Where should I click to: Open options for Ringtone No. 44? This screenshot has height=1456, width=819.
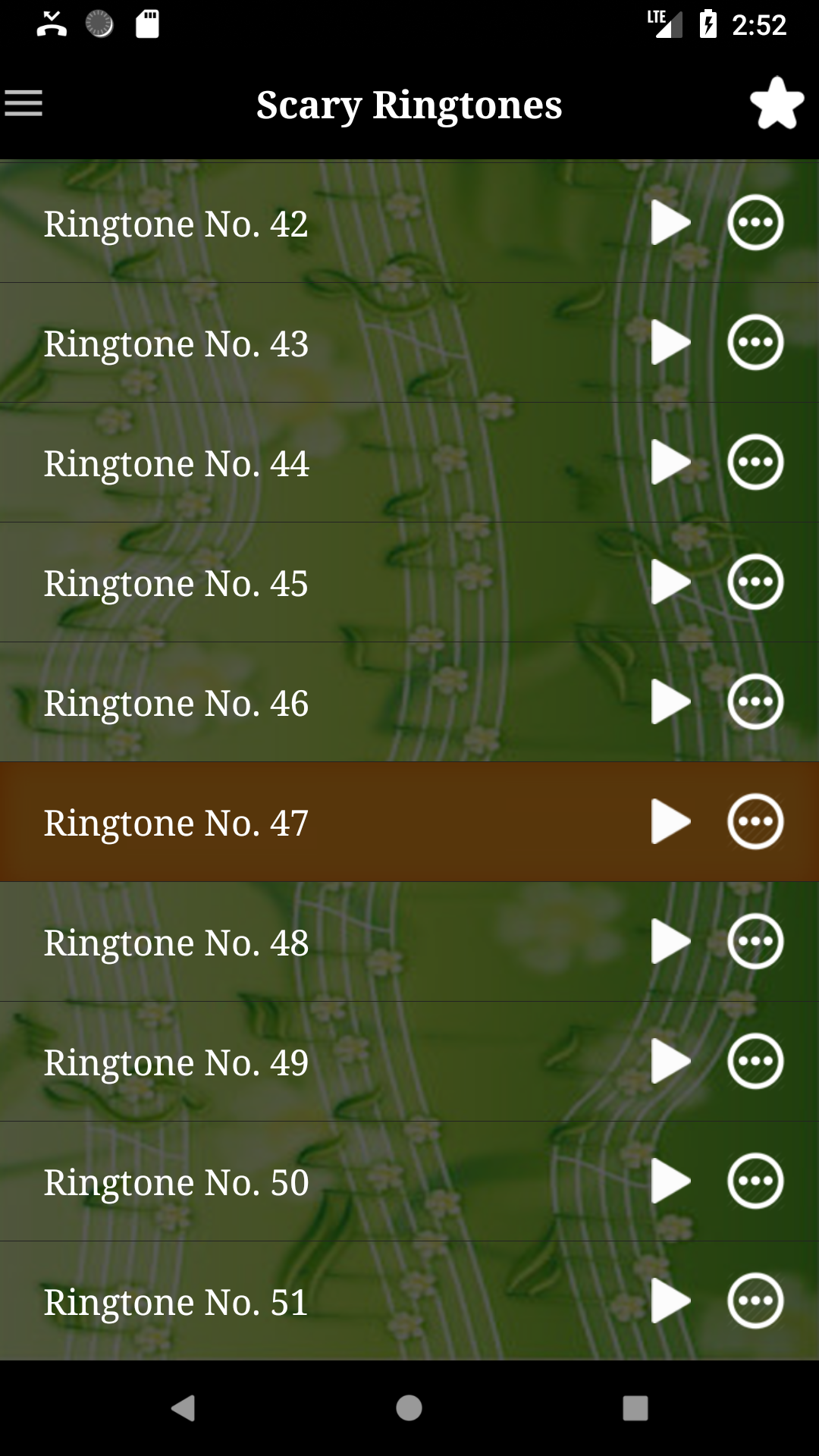click(x=755, y=462)
